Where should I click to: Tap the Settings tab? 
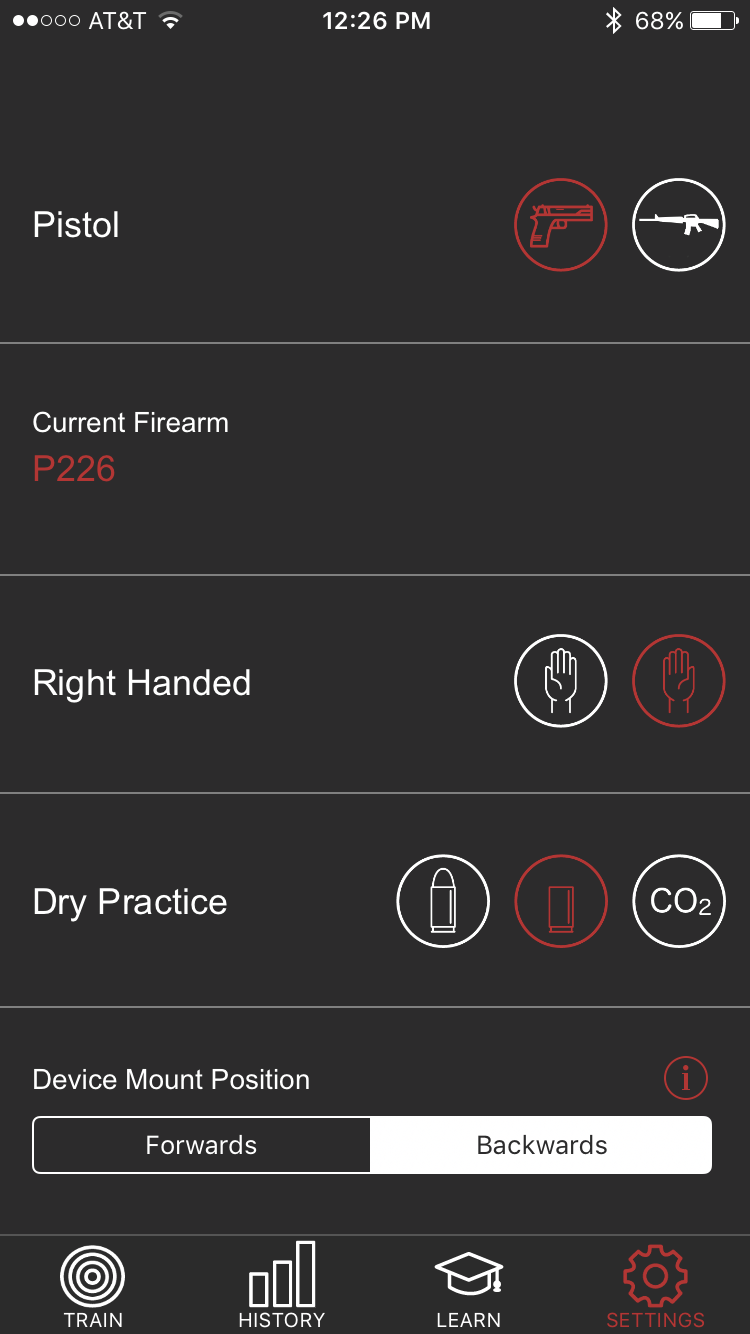tap(655, 1286)
